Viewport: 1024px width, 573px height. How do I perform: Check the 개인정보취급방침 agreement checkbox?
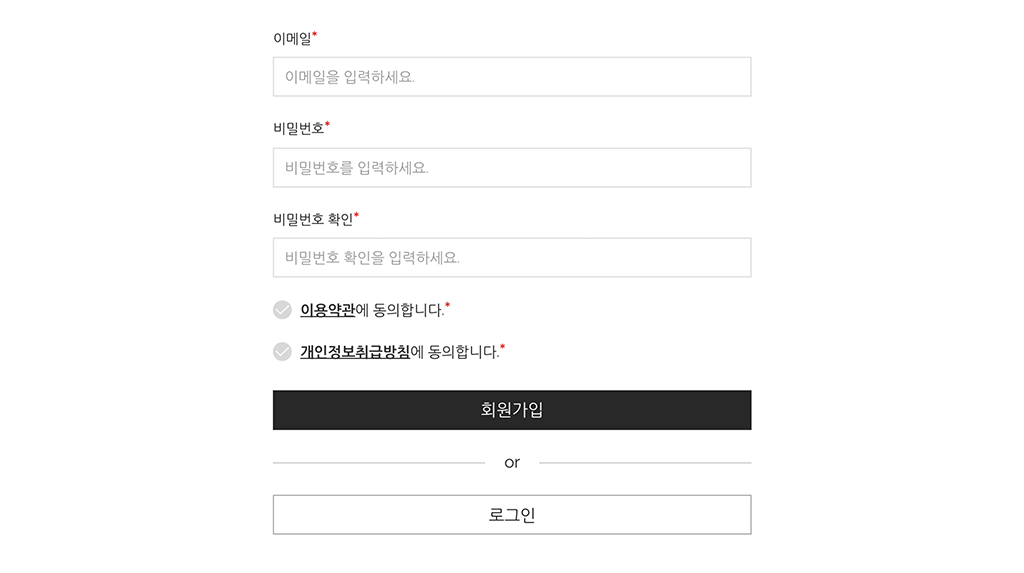(x=282, y=352)
